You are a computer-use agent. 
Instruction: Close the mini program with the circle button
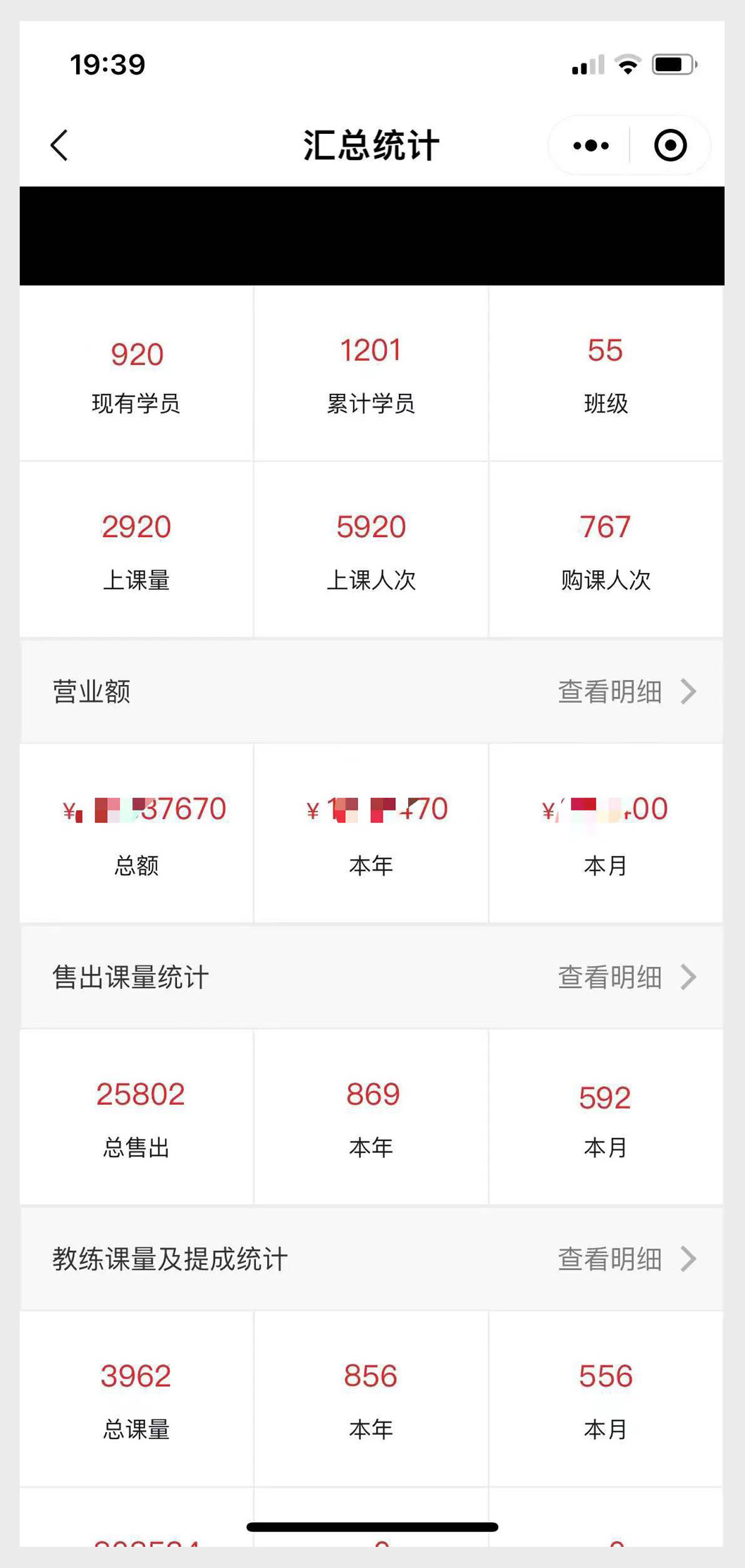(670, 146)
